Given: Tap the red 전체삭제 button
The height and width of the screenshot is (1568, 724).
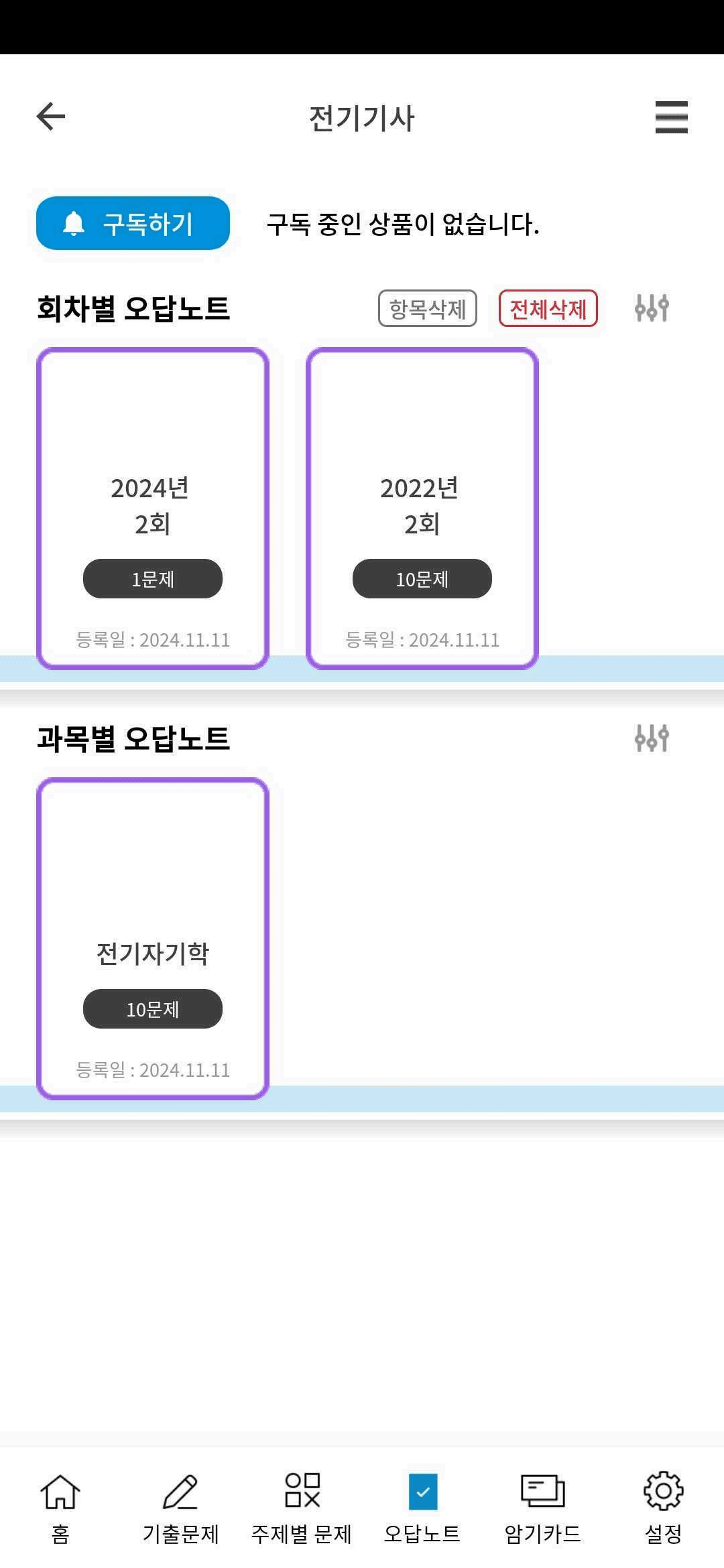Looking at the screenshot, I should [x=548, y=308].
